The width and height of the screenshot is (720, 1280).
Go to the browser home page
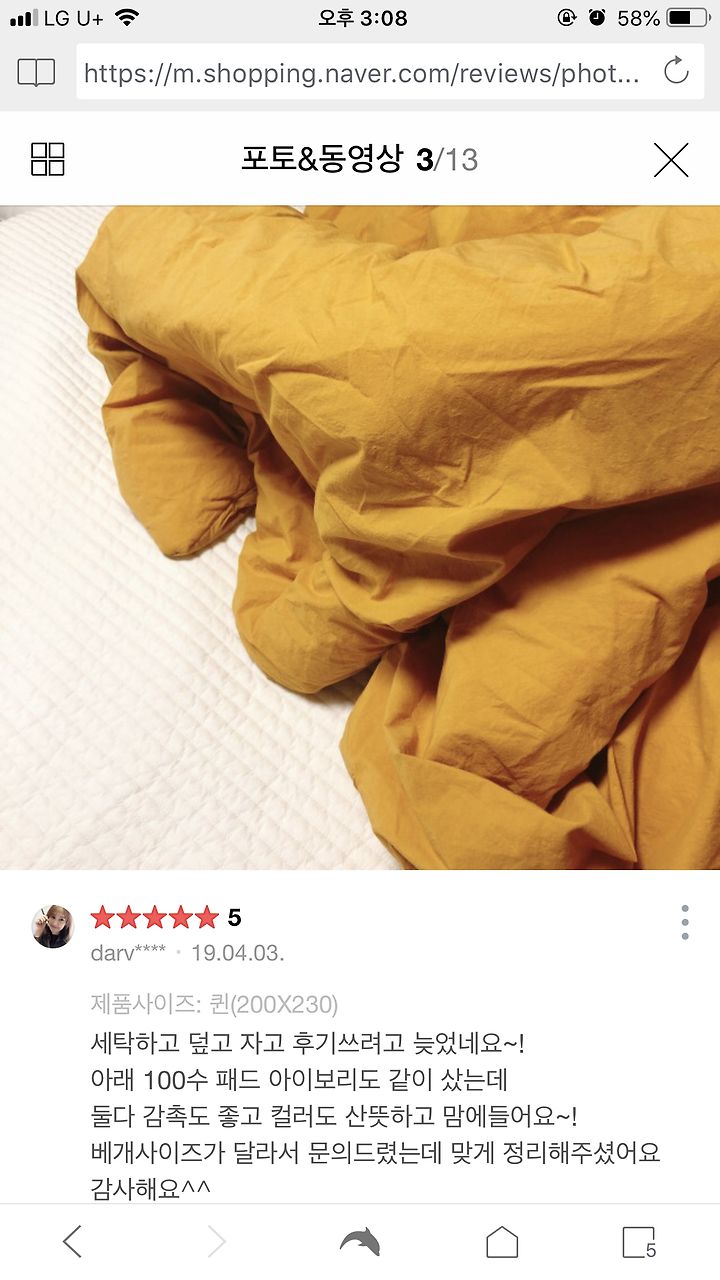tap(502, 1242)
